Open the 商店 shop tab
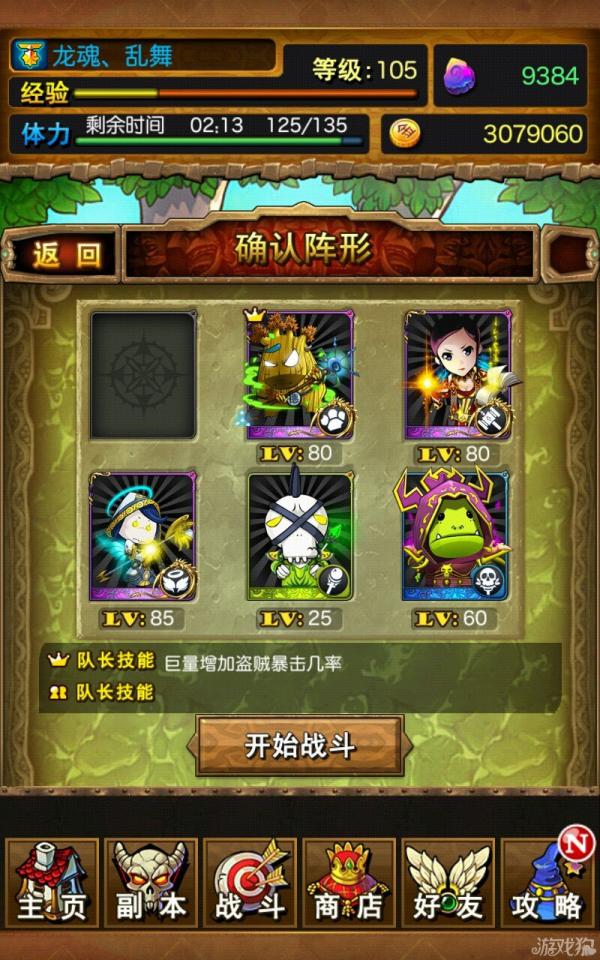Viewport: 600px width, 960px height. [x=349, y=882]
